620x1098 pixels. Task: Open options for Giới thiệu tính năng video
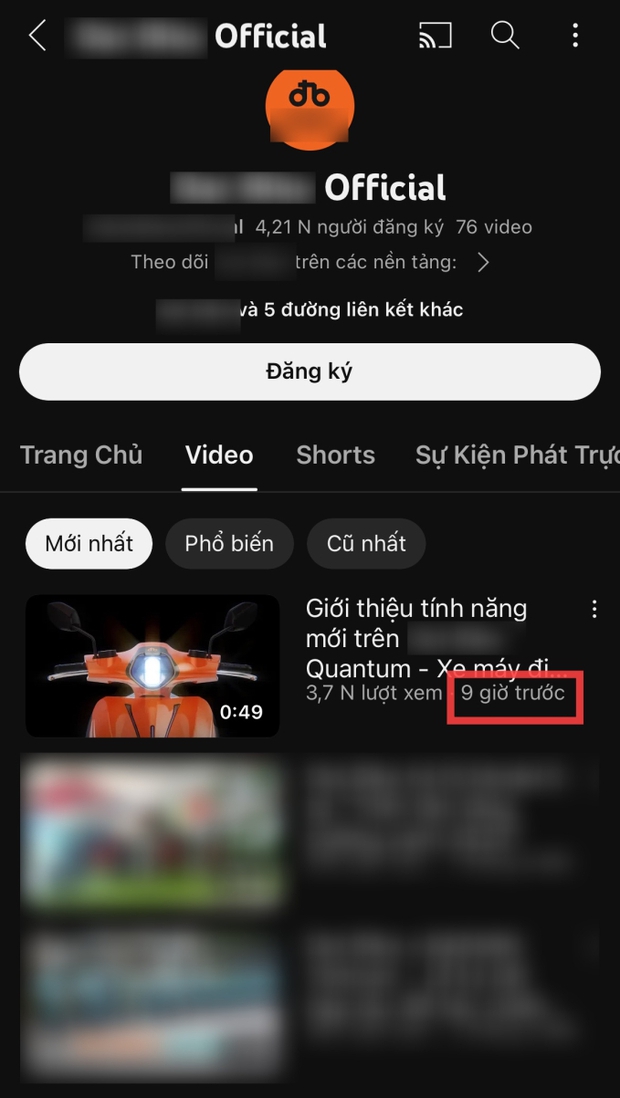coord(594,609)
